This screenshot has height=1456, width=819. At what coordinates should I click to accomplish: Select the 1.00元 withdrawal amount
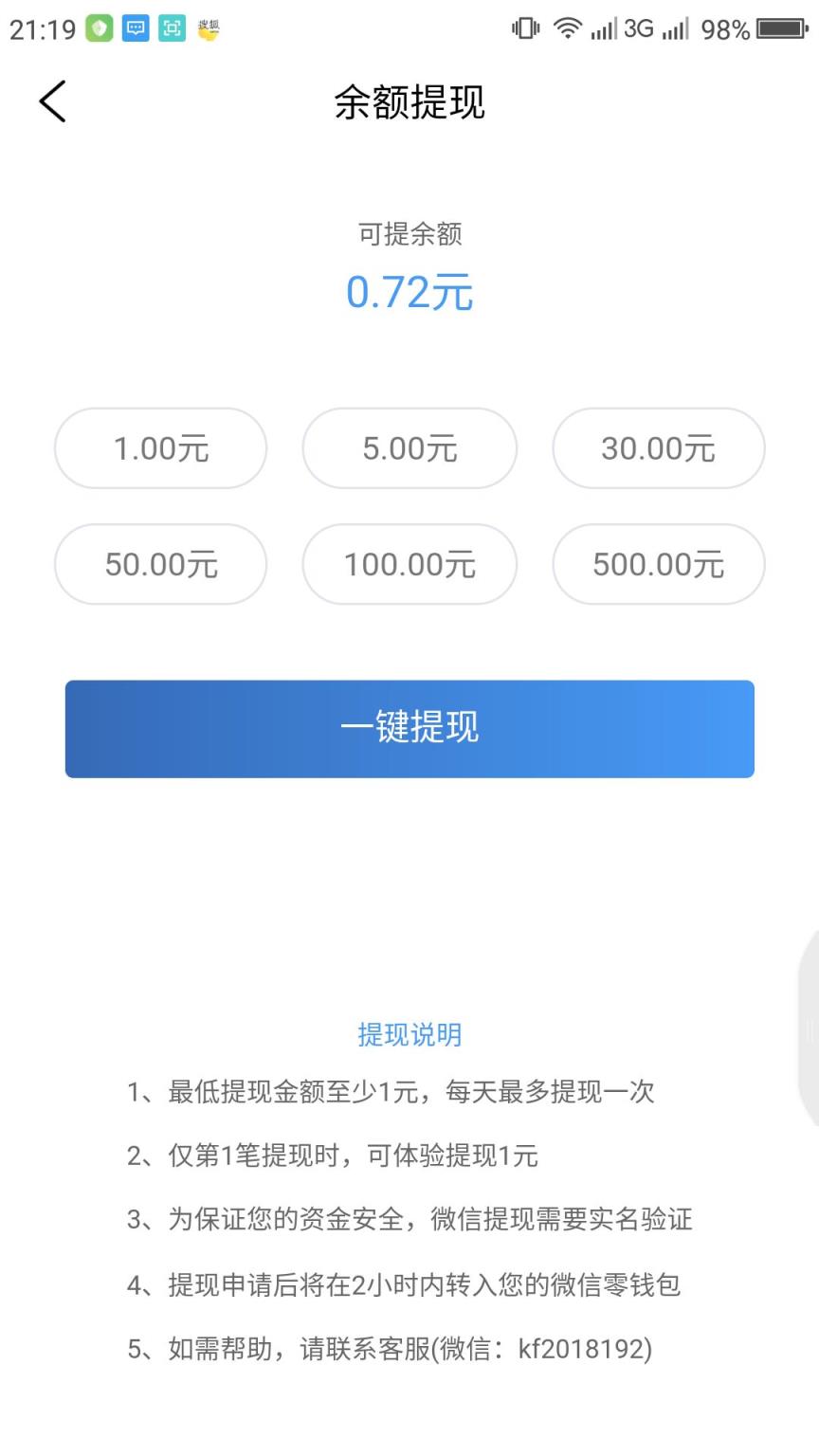pyautogui.click(x=160, y=448)
